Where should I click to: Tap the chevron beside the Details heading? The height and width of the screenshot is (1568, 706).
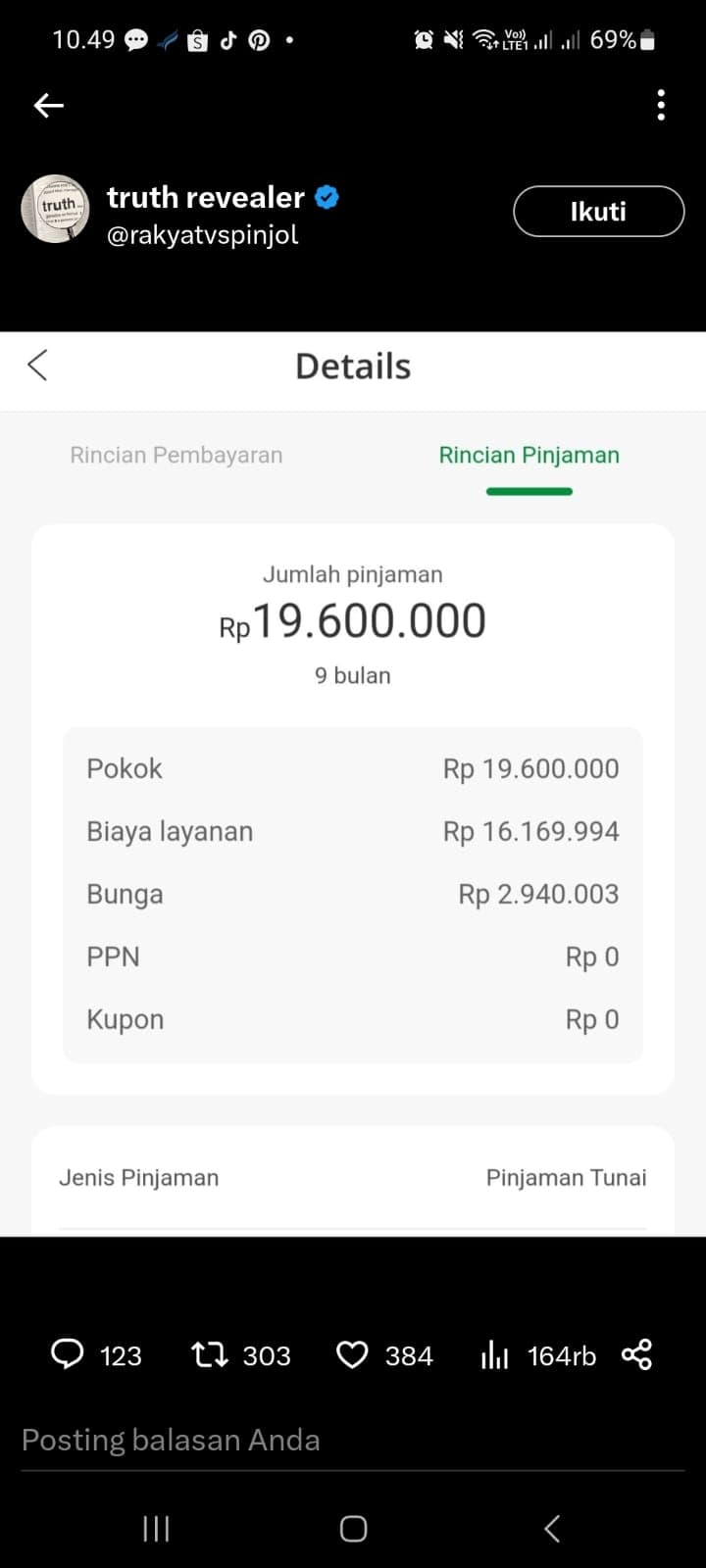[35, 364]
